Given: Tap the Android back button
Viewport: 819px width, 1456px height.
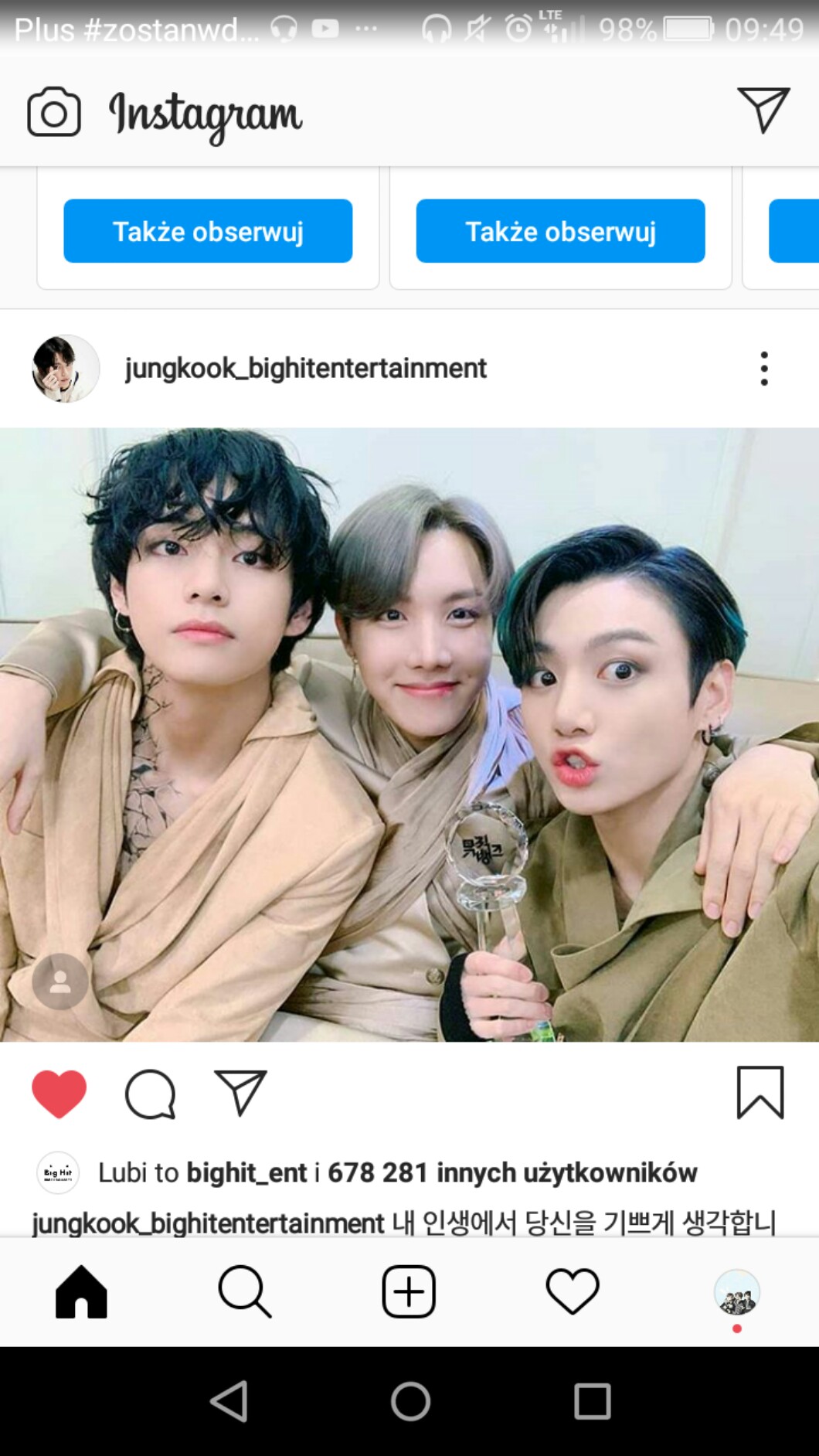Looking at the screenshot, I should click(x=229, y=1401).
